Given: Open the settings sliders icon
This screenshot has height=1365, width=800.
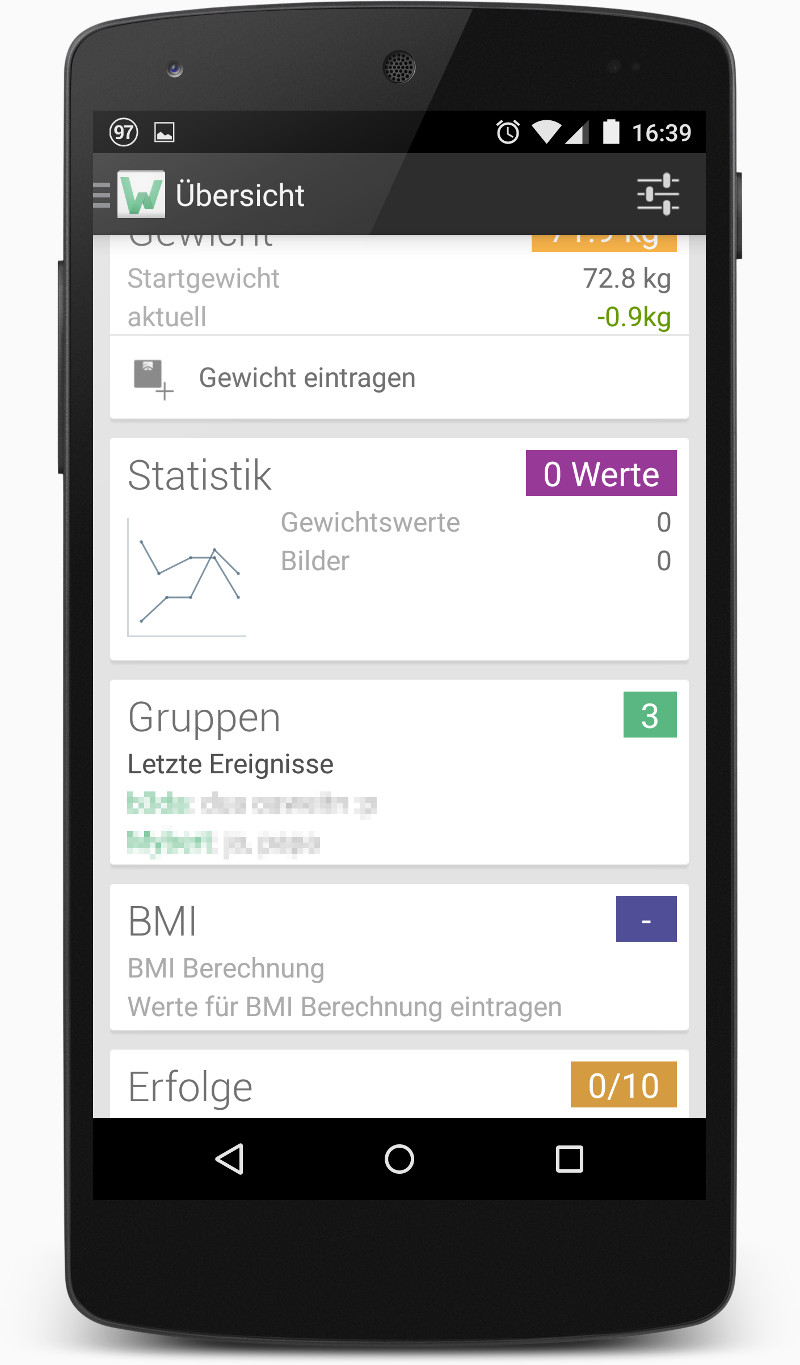Looking at the screenshot, I should point(657,194).
